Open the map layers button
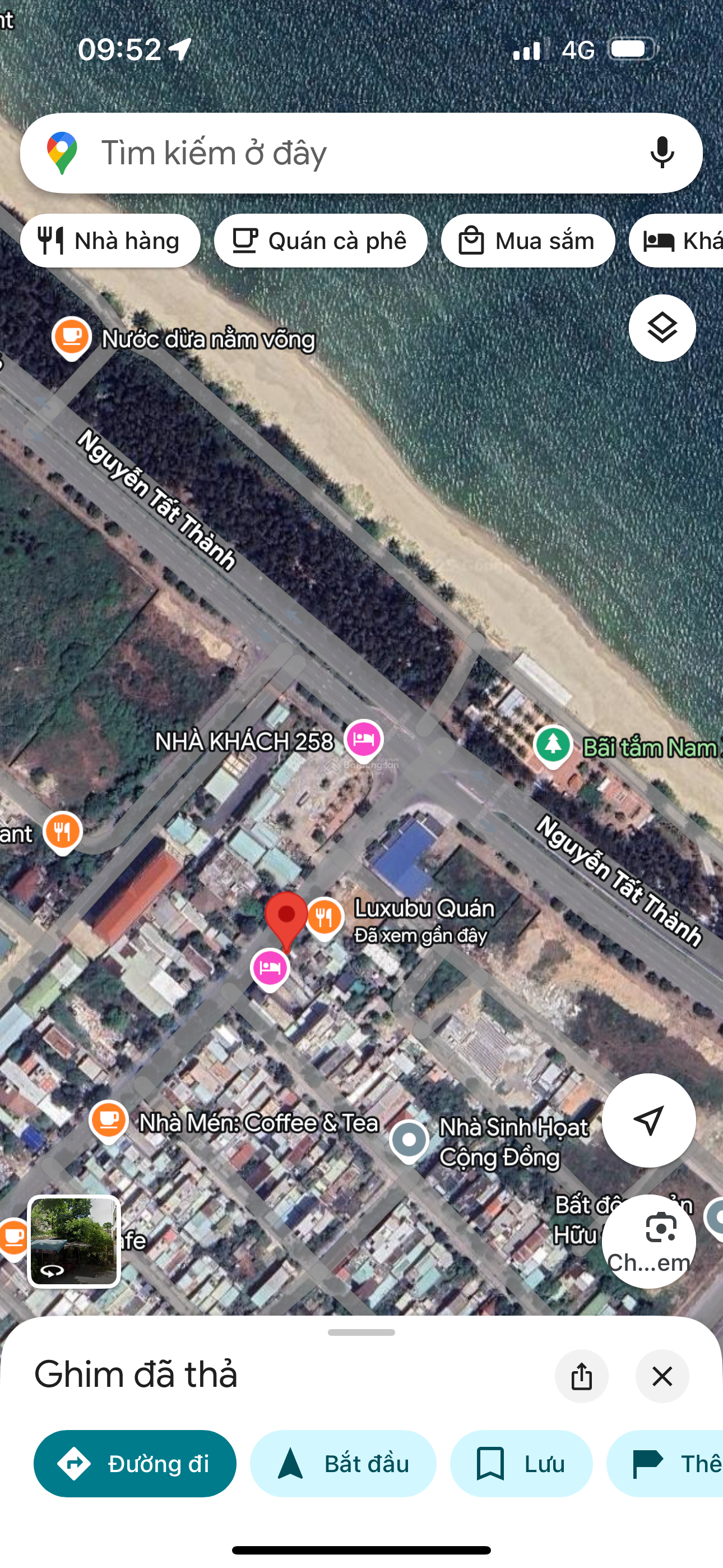Image resolution: width=723 pixels, height=1568 pixels. (x=661, y=328)
